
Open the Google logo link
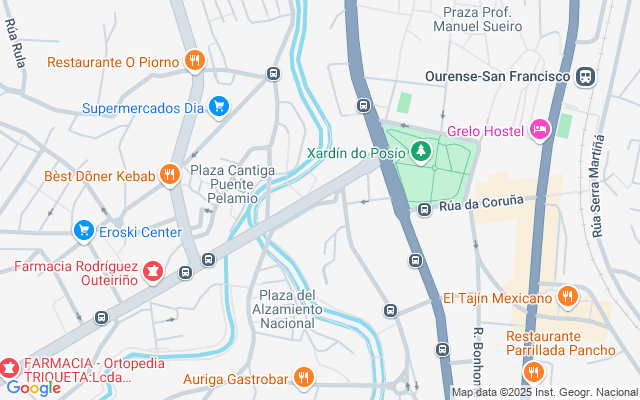(x=32, y=388)
